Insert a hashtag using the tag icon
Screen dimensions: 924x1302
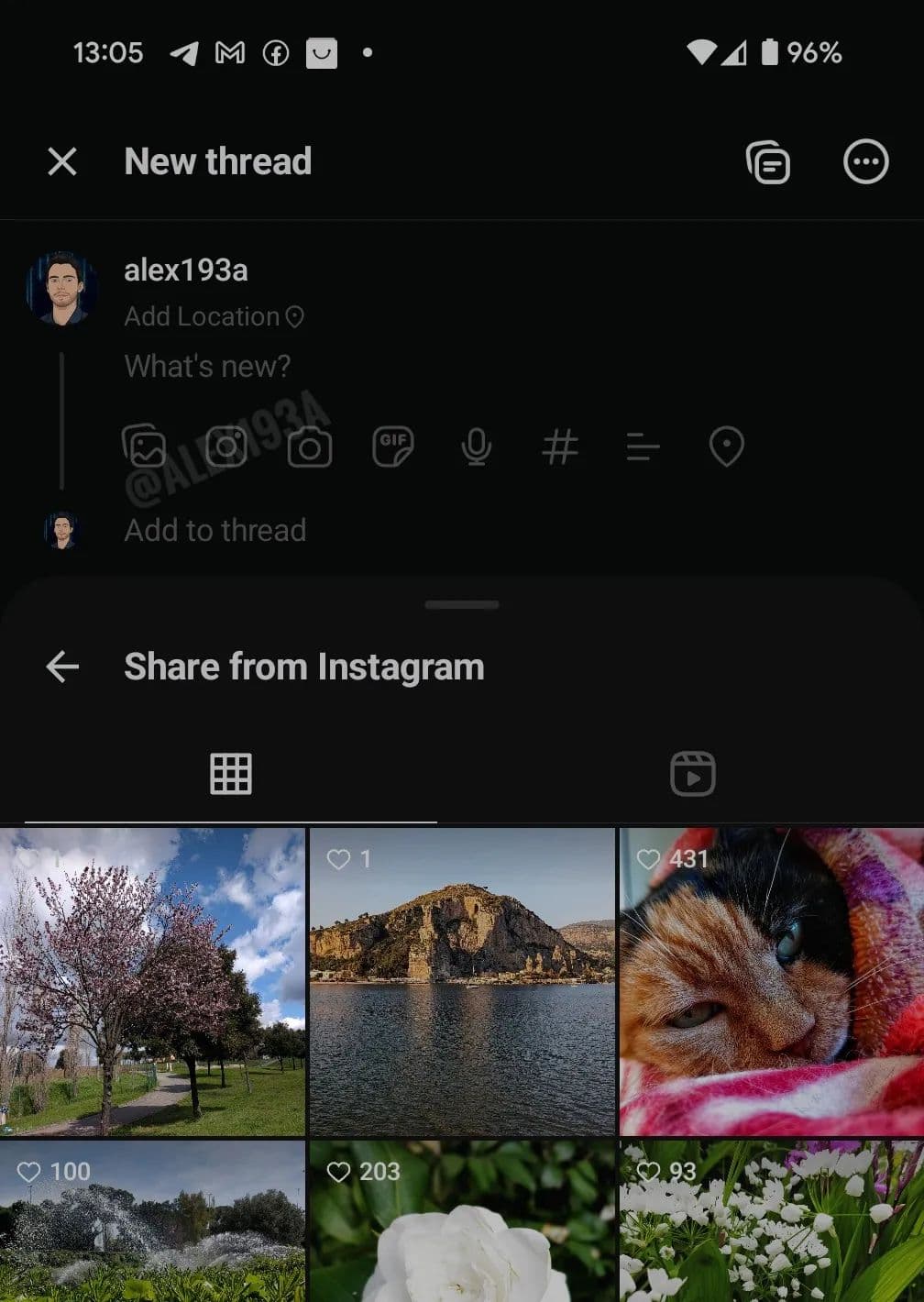click(x=559, y=447)
